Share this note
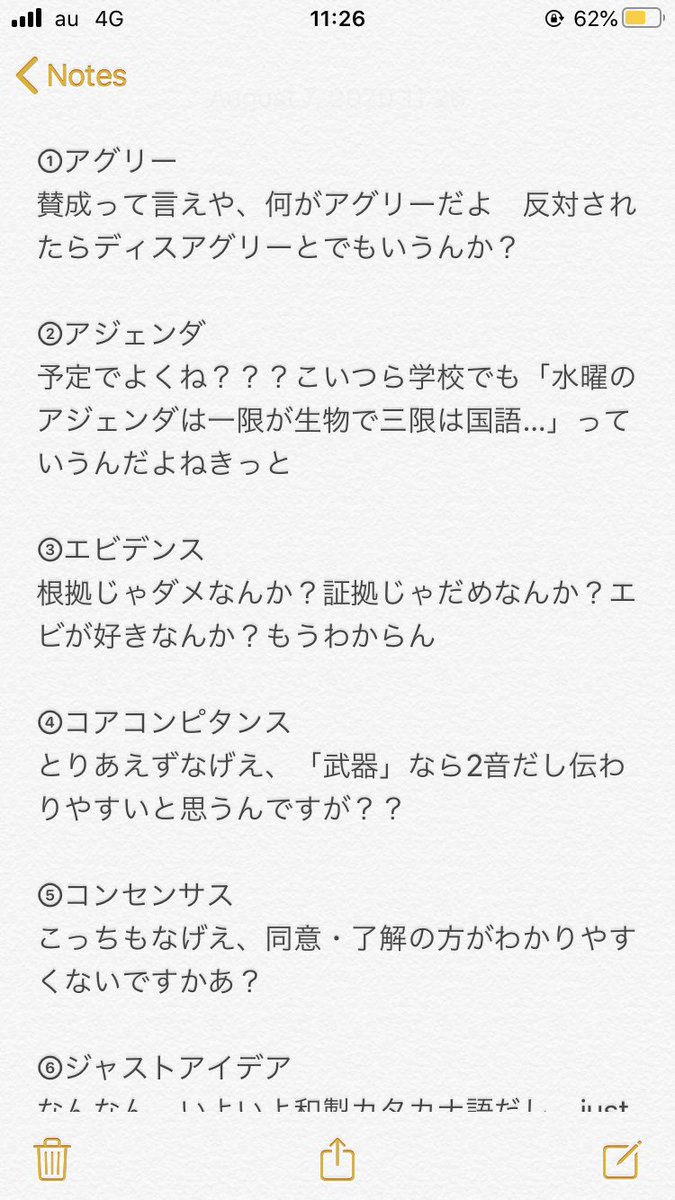The height and width of the screenshot is (1200, 675). (338, 1158)
